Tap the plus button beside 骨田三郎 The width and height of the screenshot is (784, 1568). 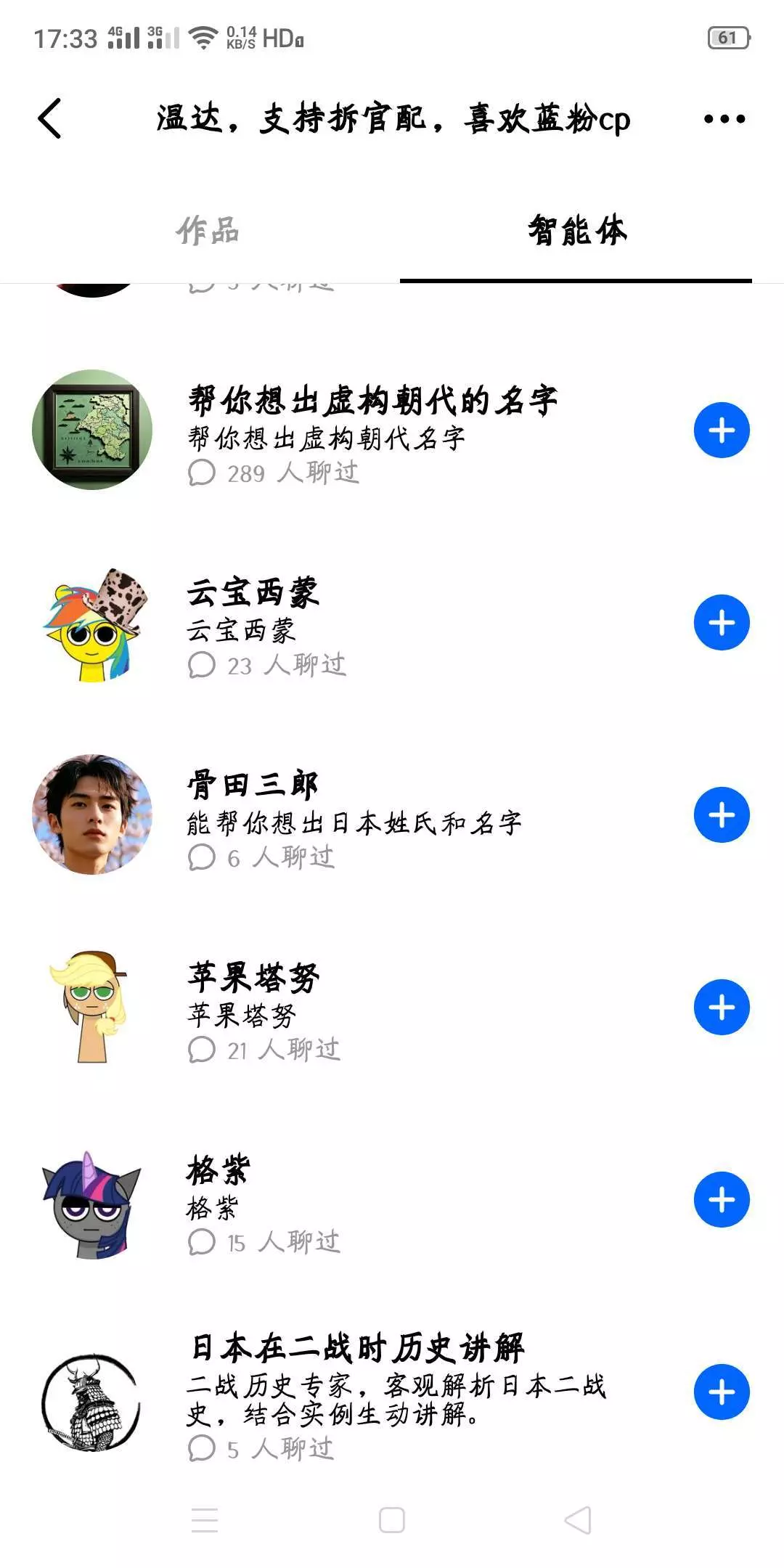pos(722,815)
